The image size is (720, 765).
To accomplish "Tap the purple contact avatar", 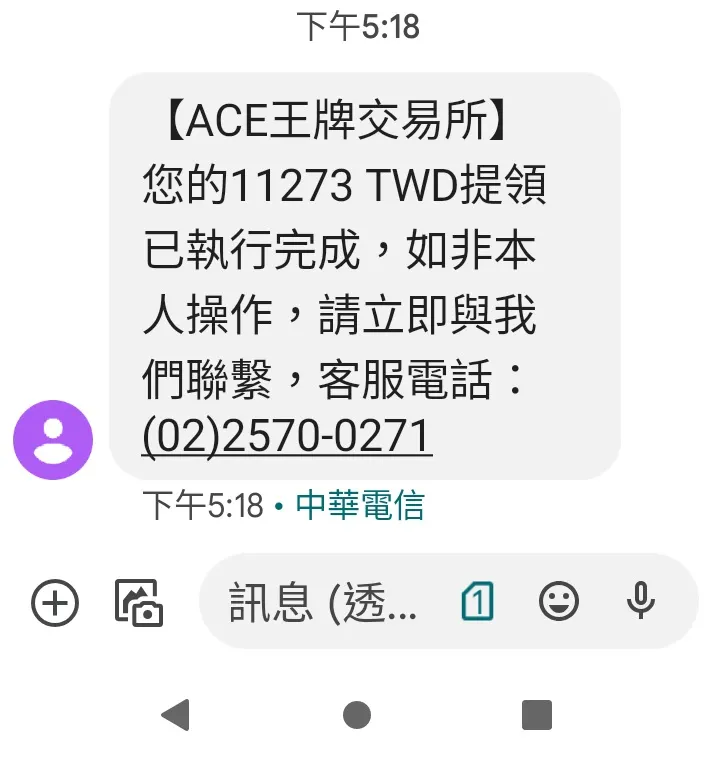I will [52, 440].
